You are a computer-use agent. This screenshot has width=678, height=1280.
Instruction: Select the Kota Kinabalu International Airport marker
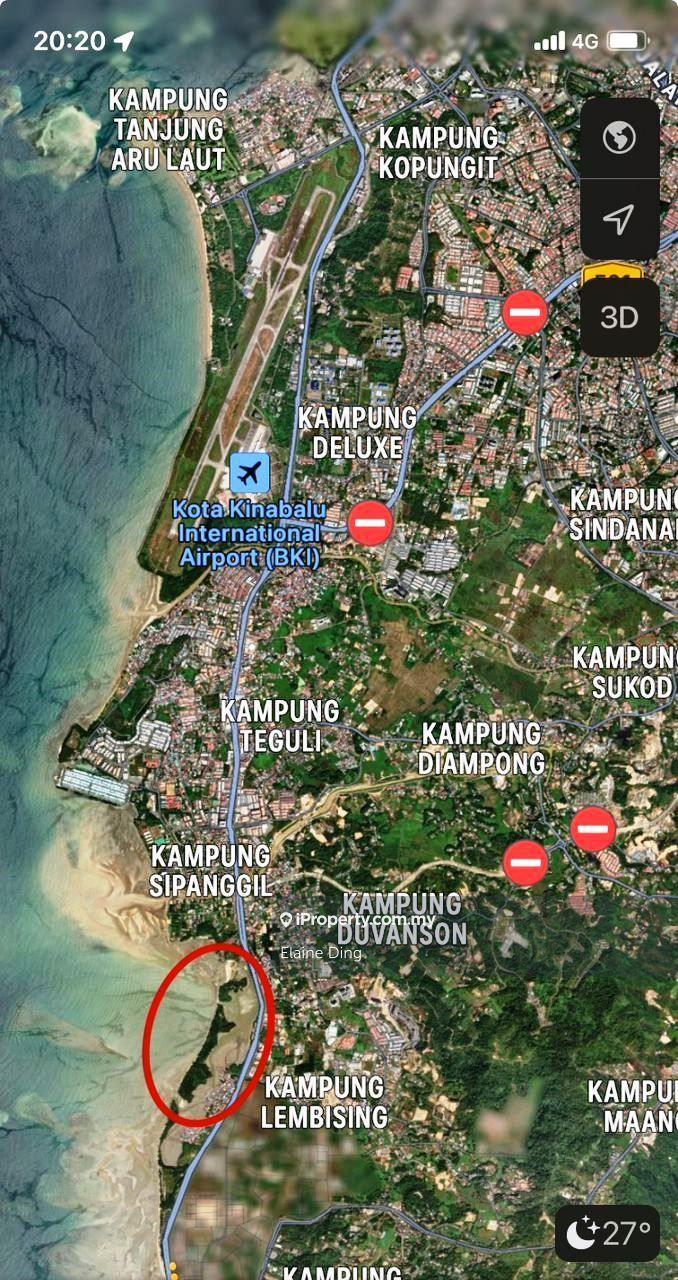pos(249,473)
